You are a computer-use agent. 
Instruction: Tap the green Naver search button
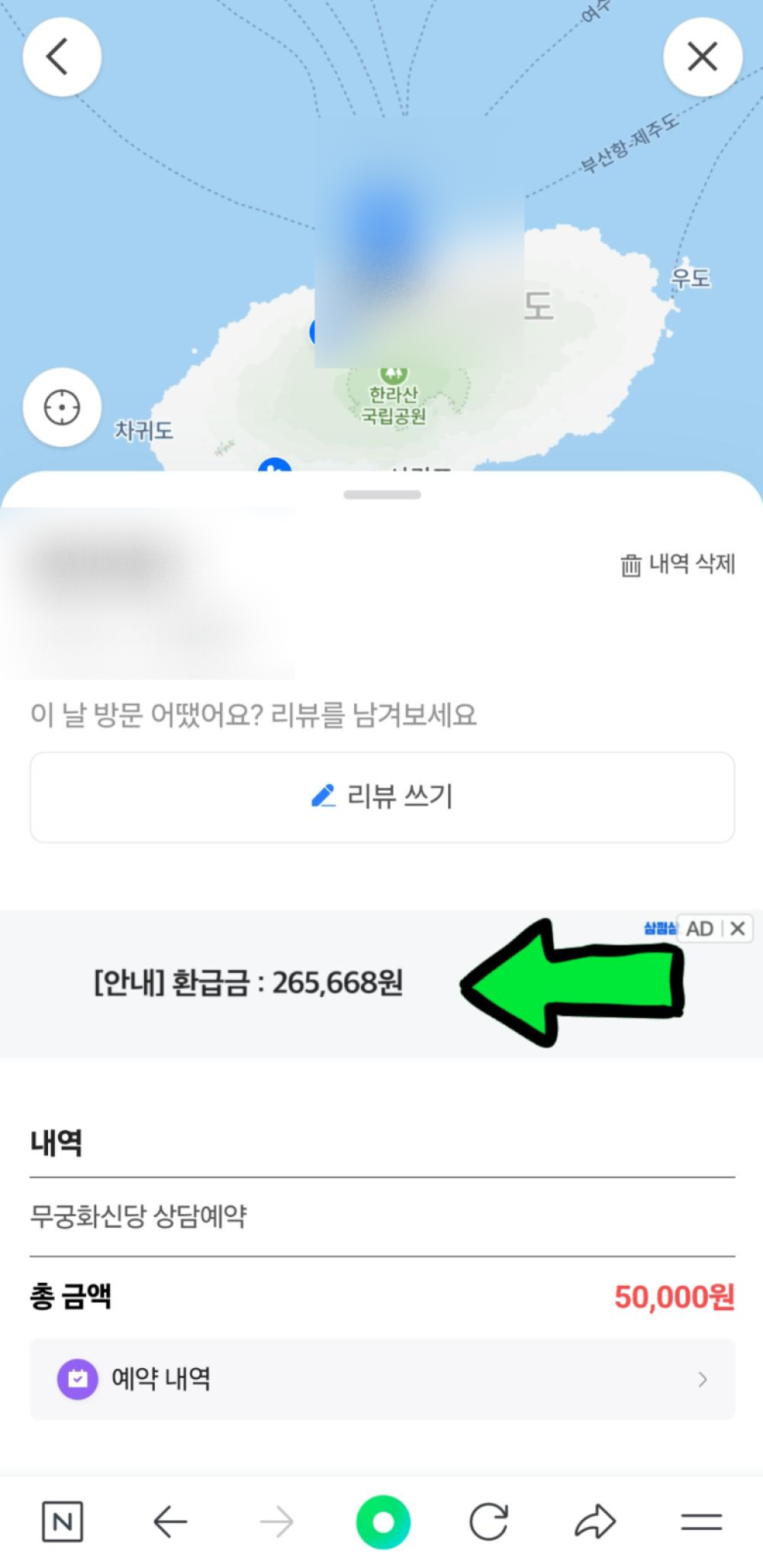[383, 1523]
